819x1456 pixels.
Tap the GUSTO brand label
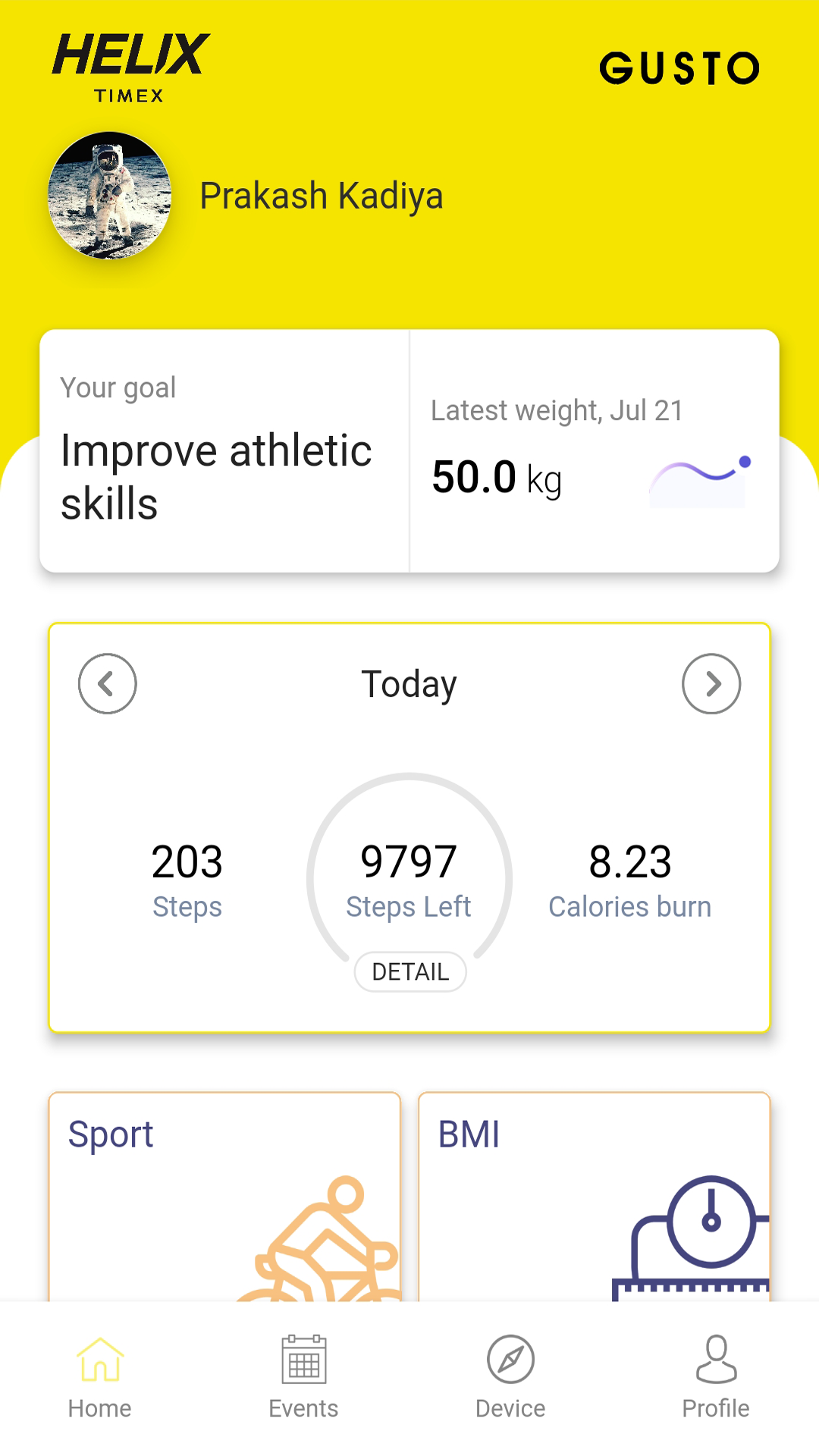[680, 67]
